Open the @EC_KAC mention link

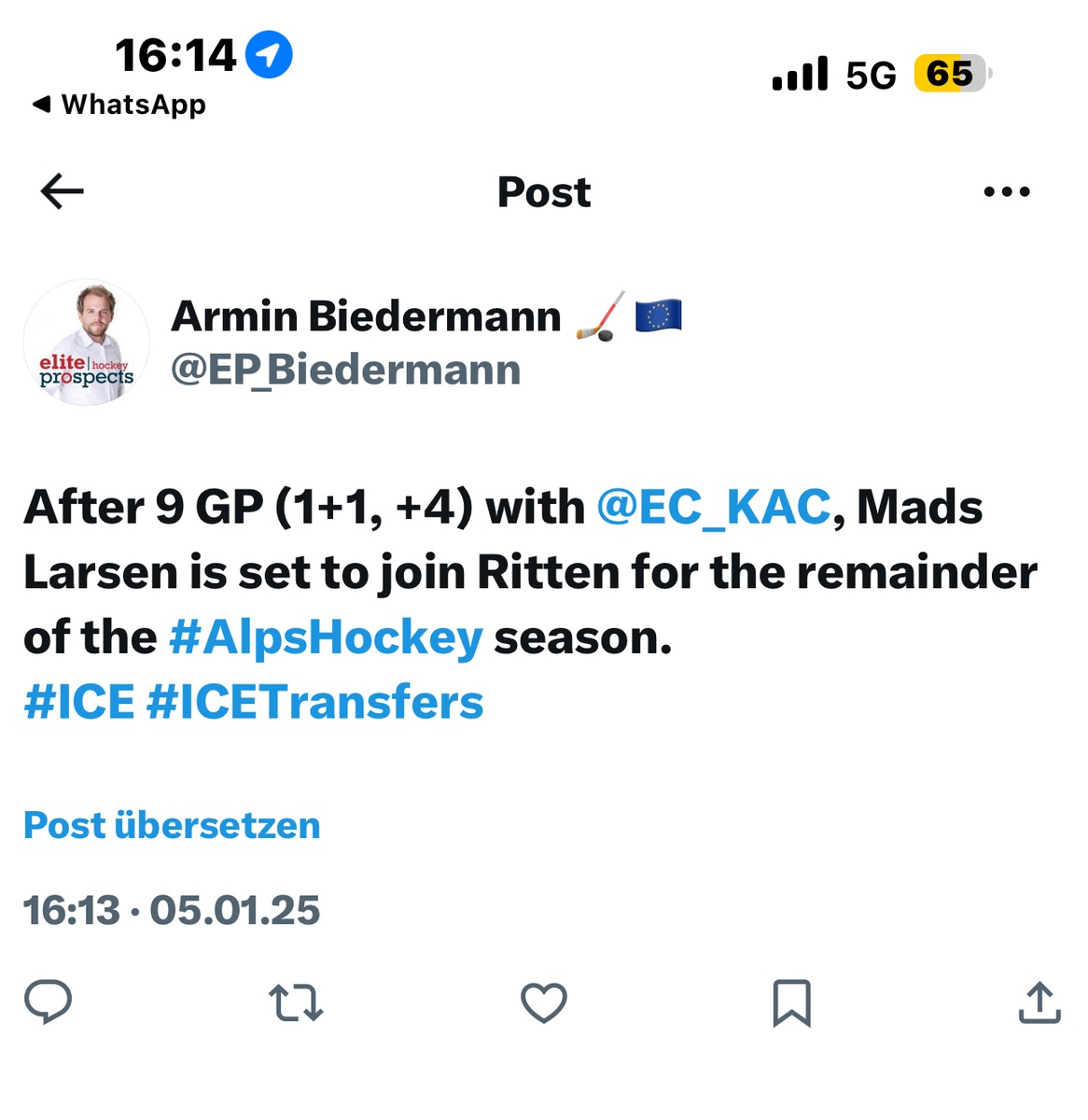click(713, 508)
